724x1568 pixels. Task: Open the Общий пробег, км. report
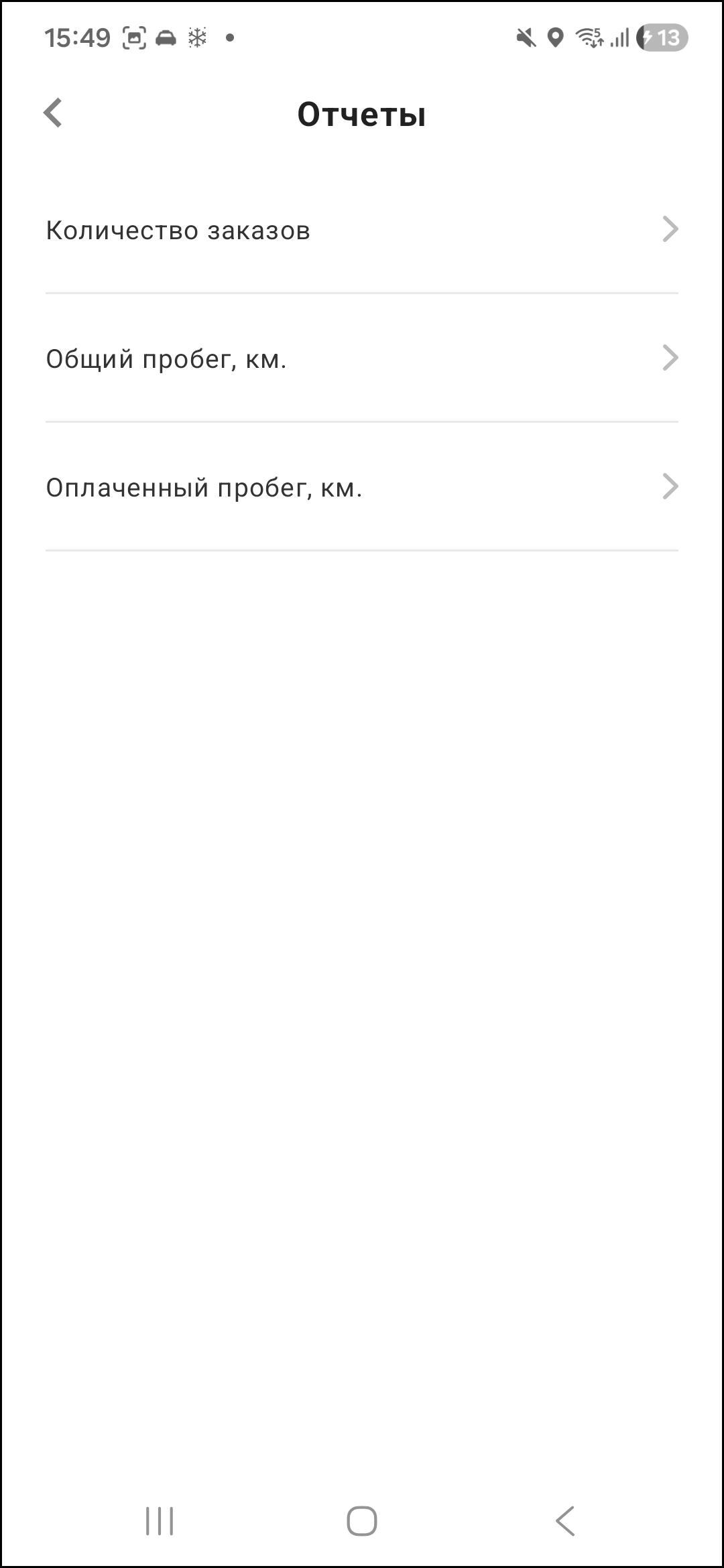(362, 358)
